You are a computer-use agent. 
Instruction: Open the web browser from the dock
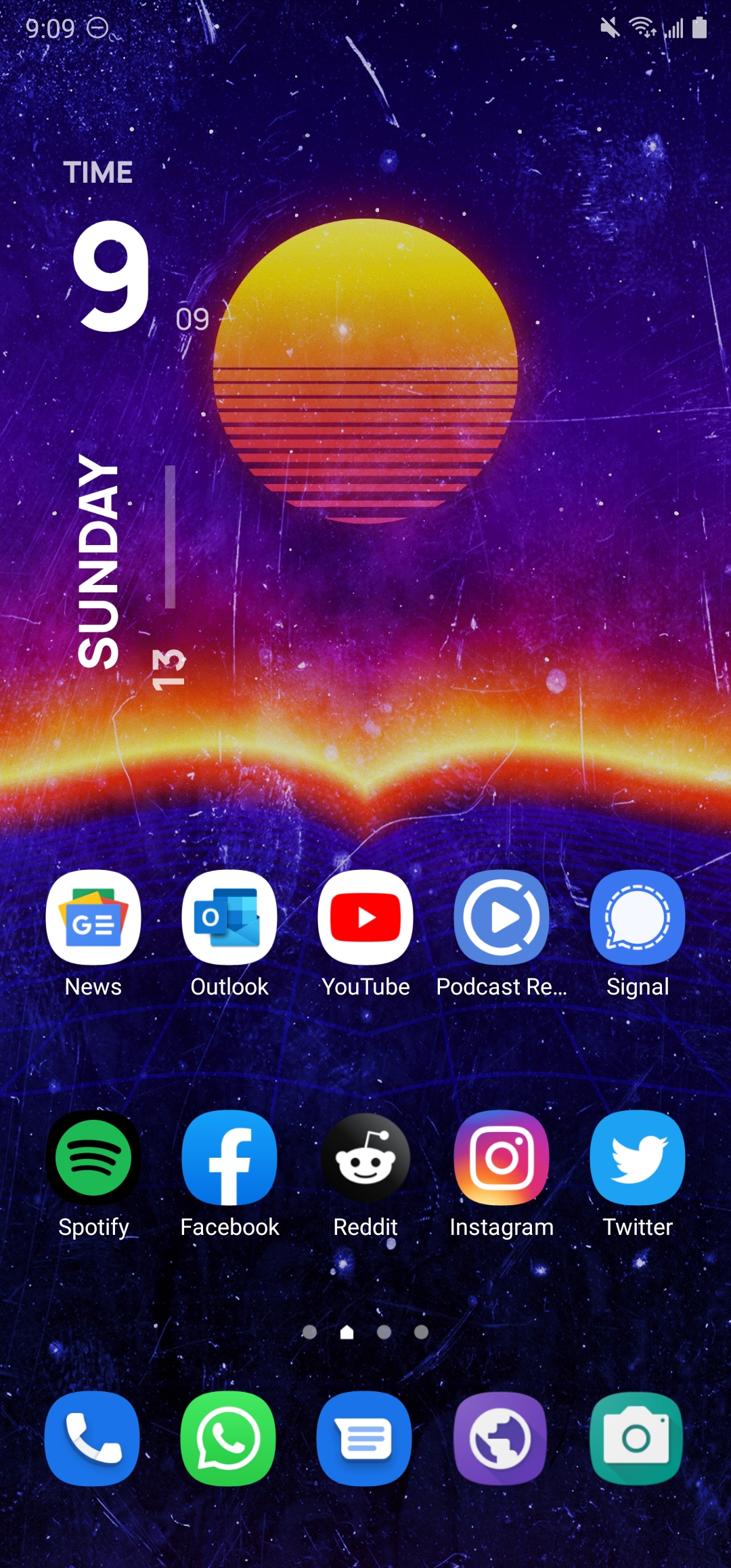501,1439
